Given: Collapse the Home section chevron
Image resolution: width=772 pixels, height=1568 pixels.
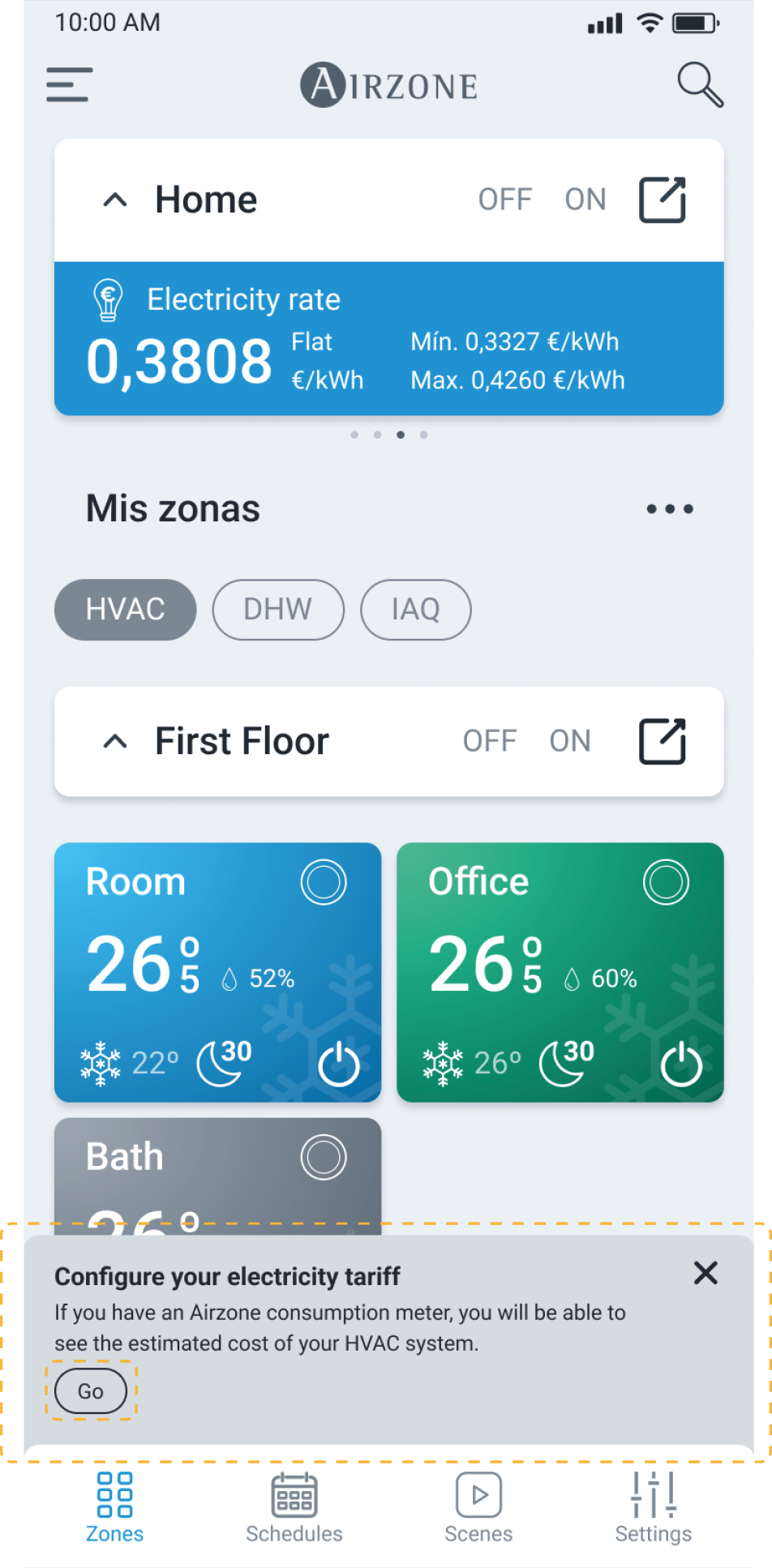Looking at the screenshot, I should point(115,199).
